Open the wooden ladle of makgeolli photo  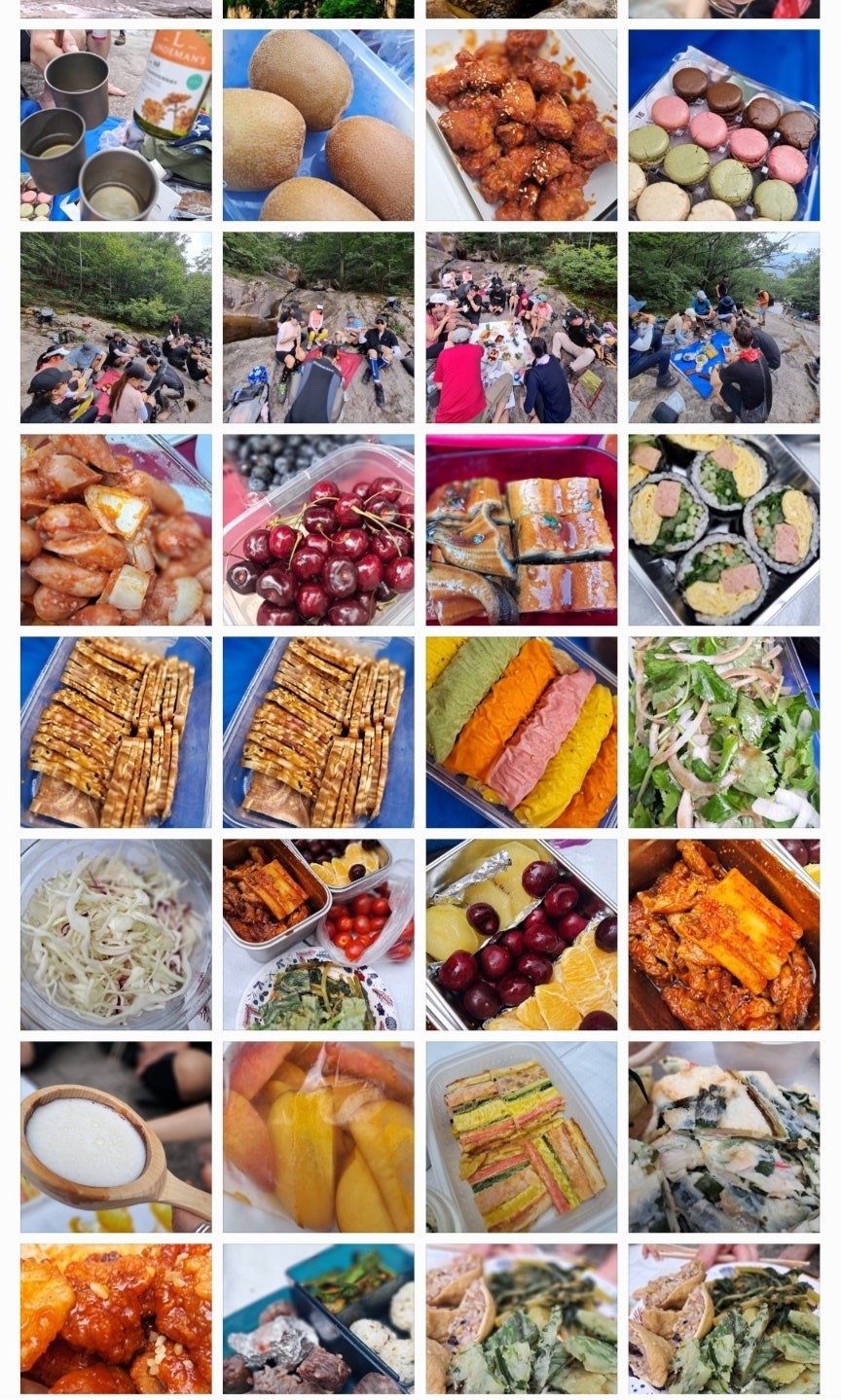(116, 1137)
